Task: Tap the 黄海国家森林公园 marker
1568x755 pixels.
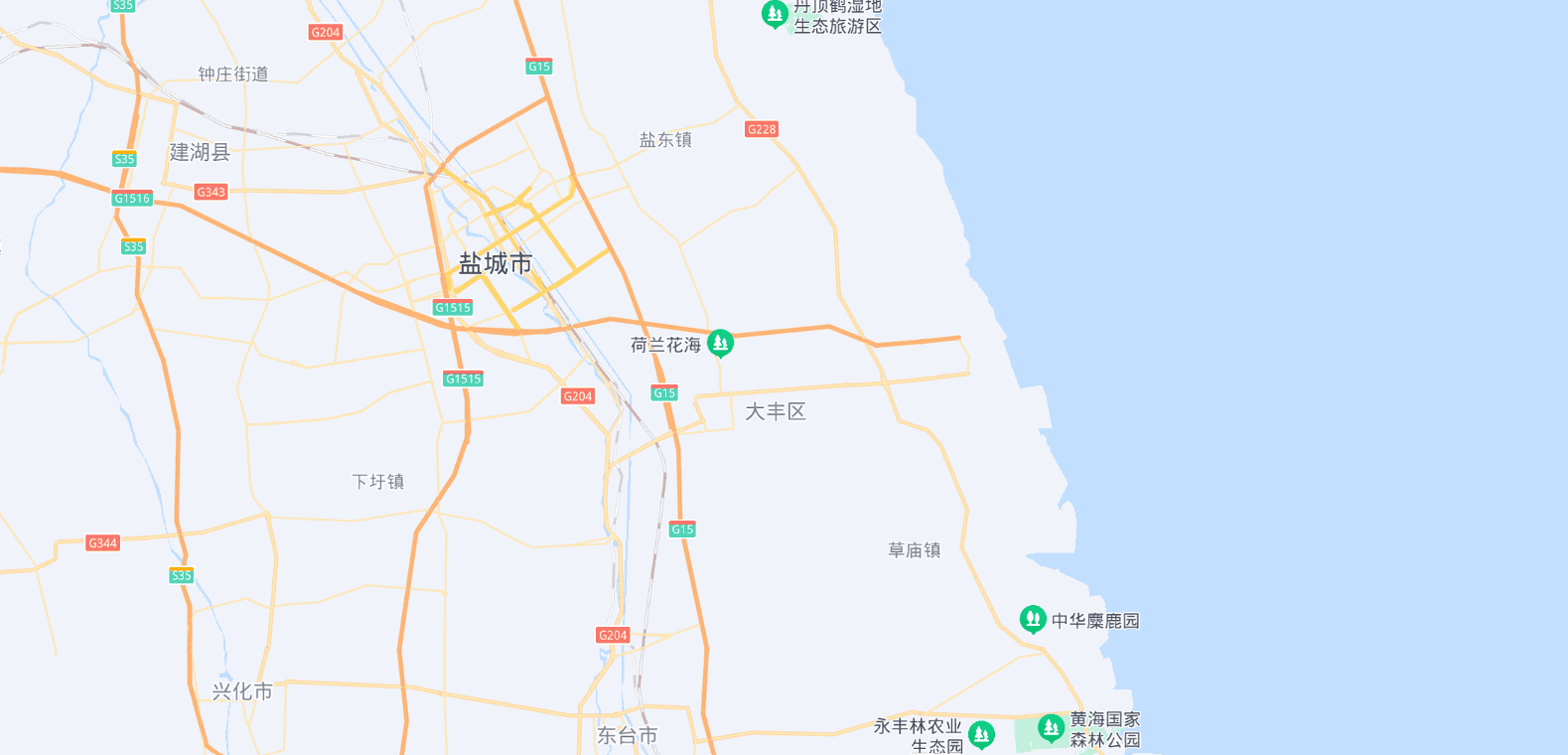Action: [1051, 728]
